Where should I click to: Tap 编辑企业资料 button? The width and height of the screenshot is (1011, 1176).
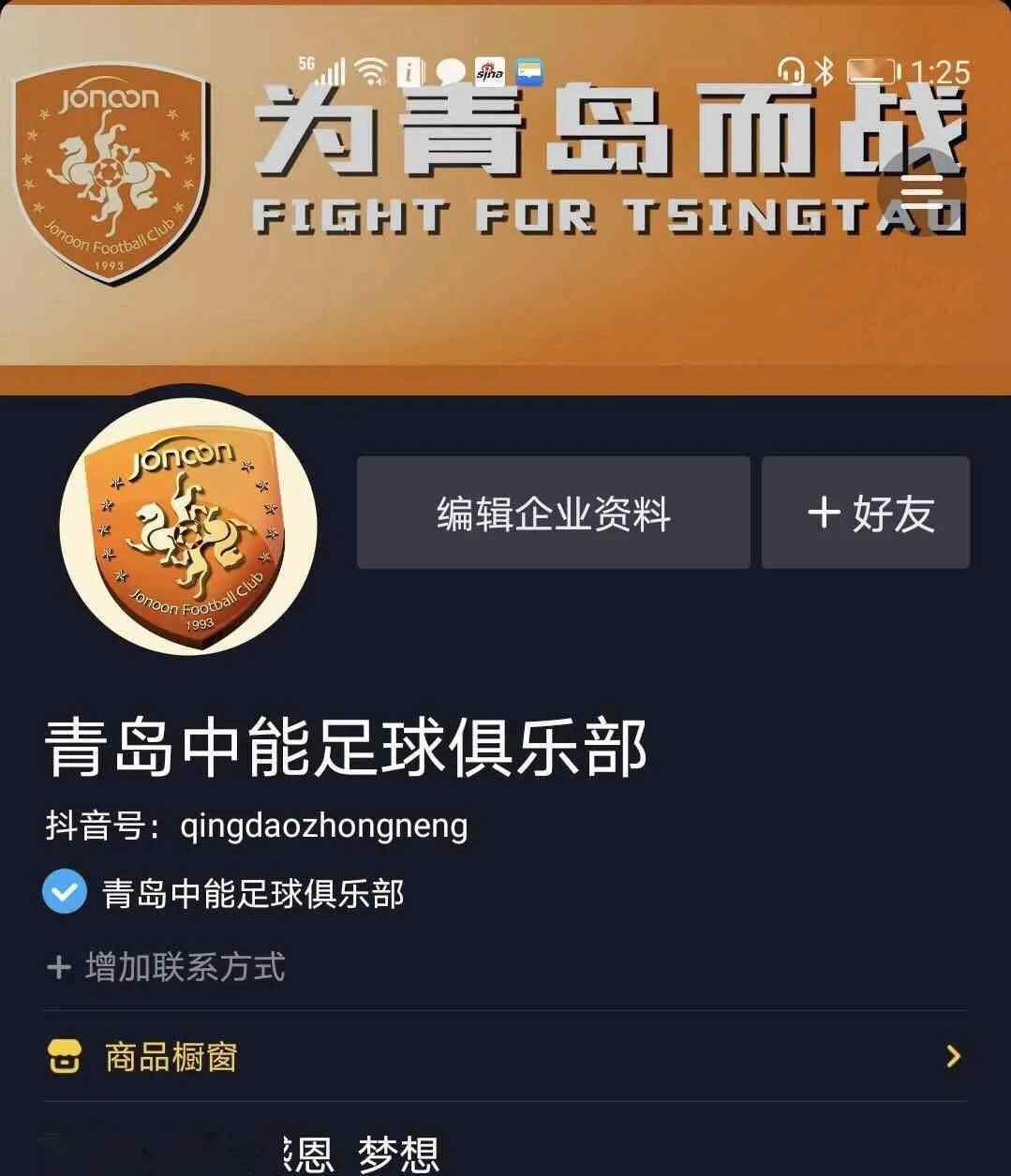pos(553,513)
